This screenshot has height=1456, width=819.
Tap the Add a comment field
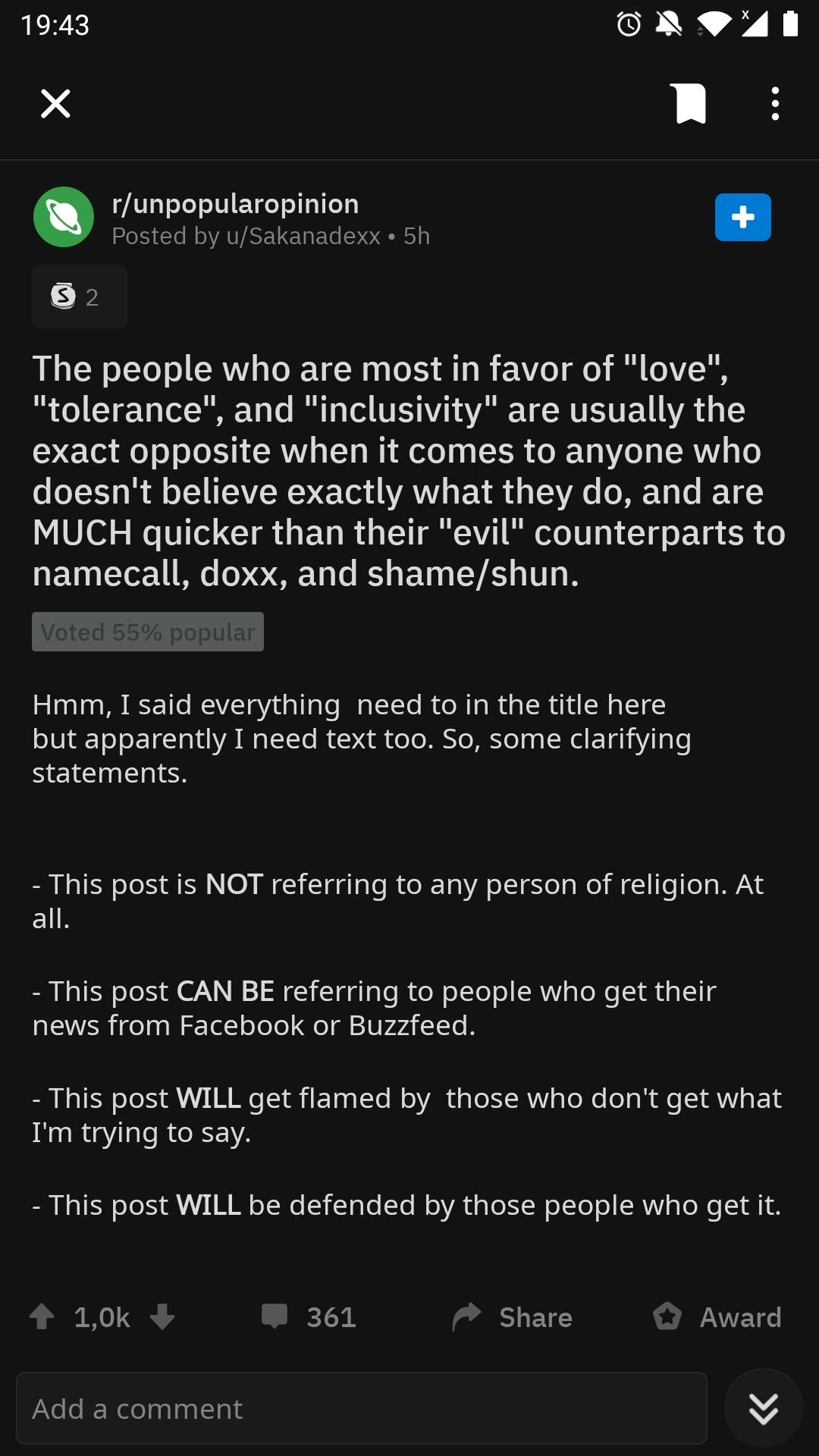[x=362, y=1408]
